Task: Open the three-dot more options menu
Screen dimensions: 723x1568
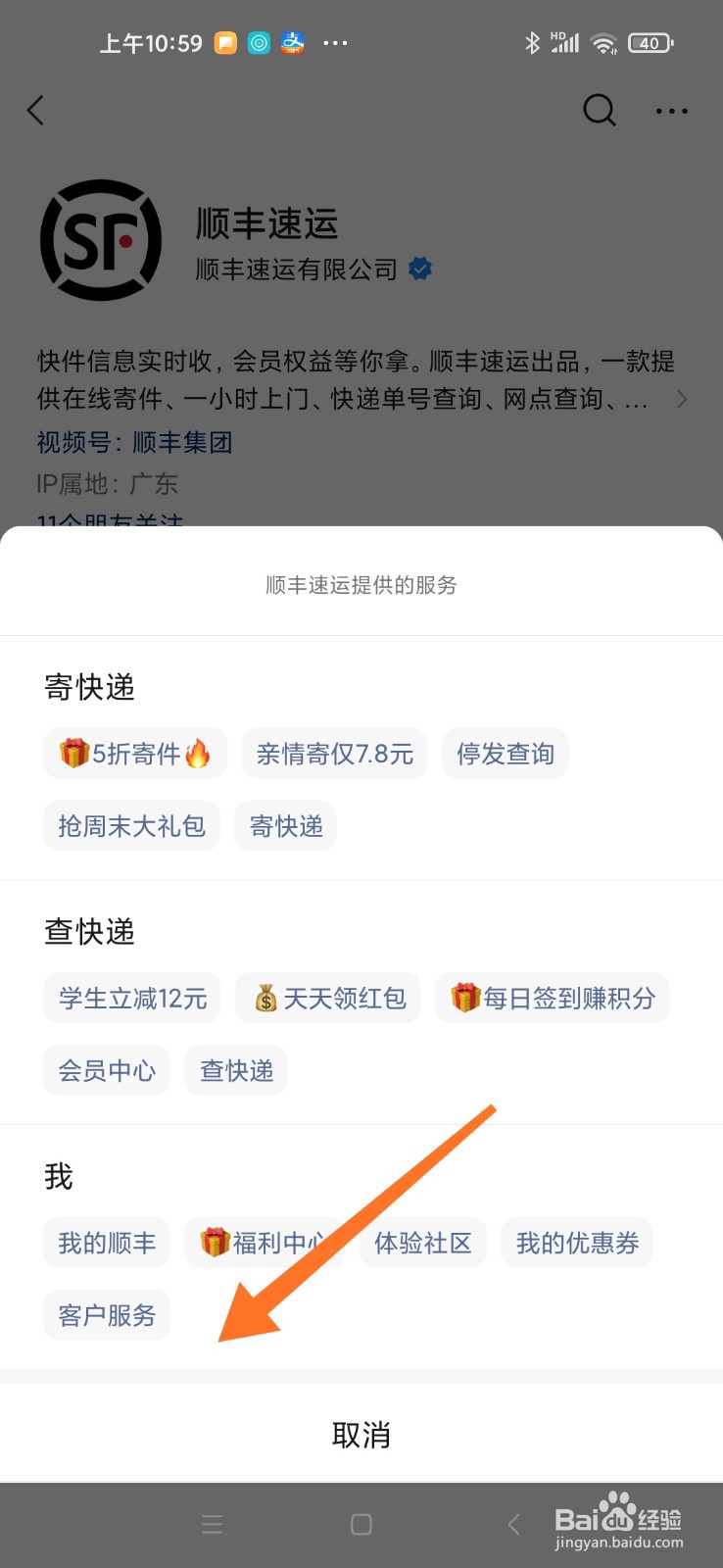Action: pos(672,111)
